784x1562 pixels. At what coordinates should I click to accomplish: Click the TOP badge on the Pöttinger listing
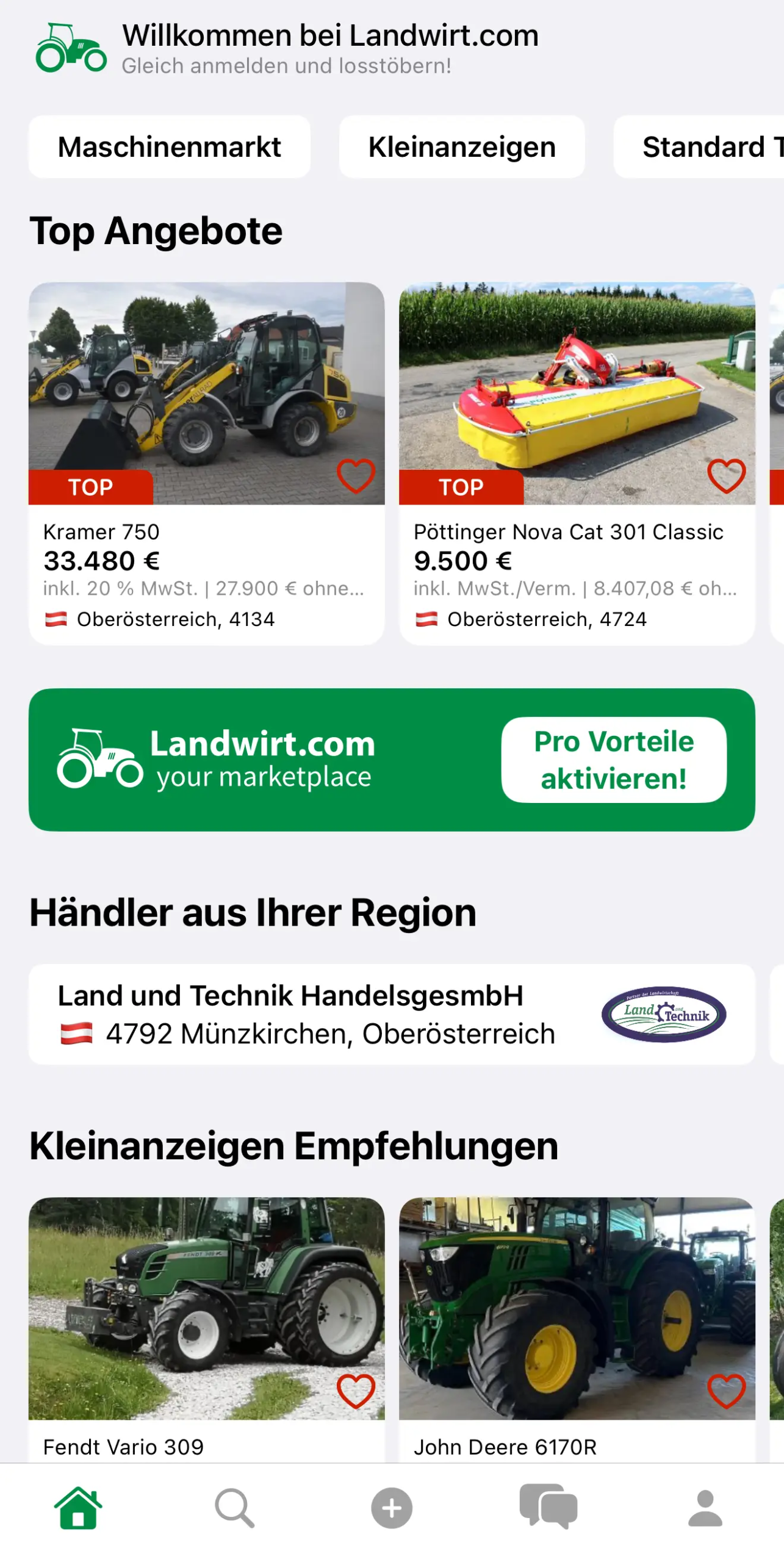[x=461, y=487]
